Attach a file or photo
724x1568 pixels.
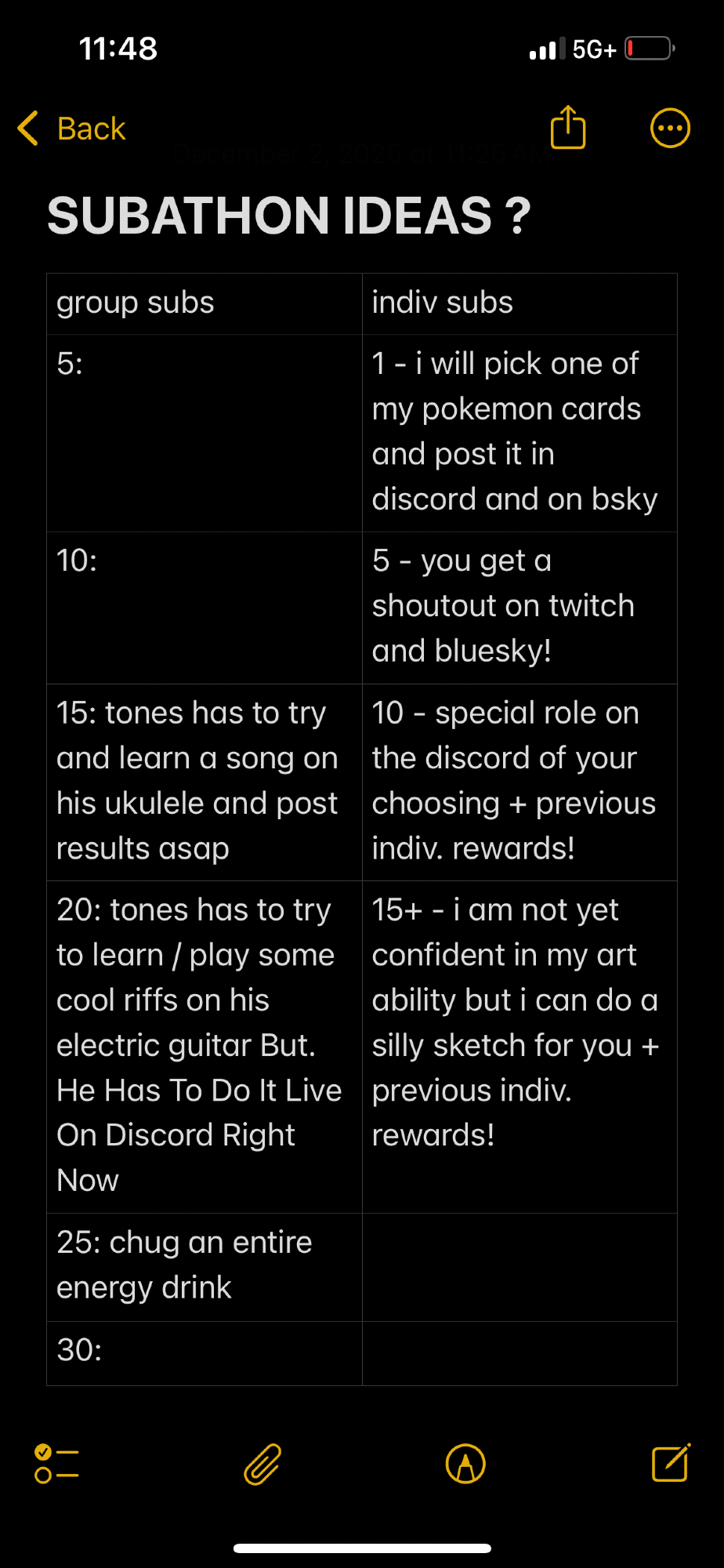(262, 1464)
